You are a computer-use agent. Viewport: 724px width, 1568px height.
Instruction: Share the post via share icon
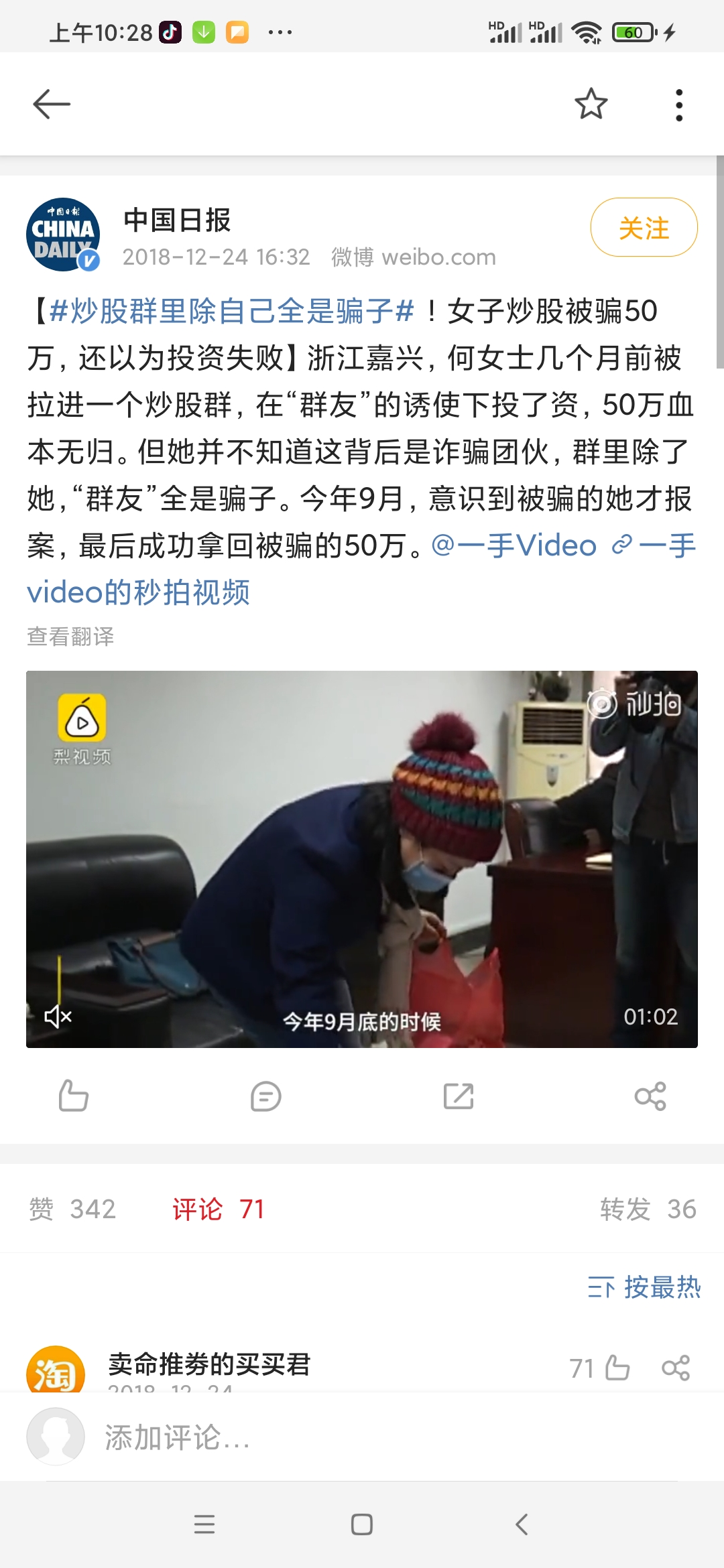tap(650, 1096)
